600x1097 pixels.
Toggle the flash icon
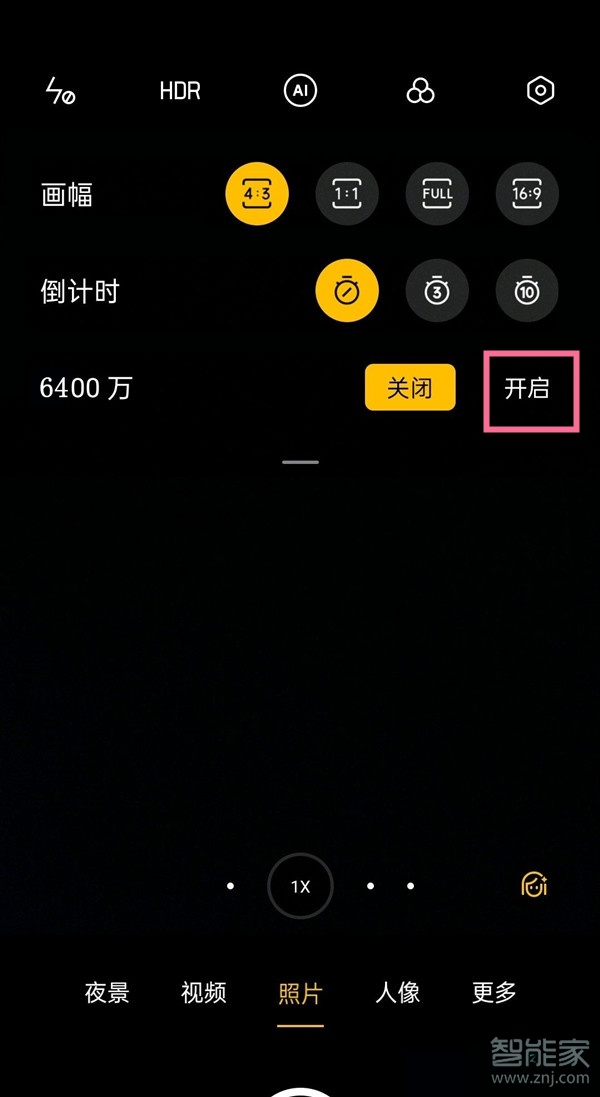(x=61, y=91)
